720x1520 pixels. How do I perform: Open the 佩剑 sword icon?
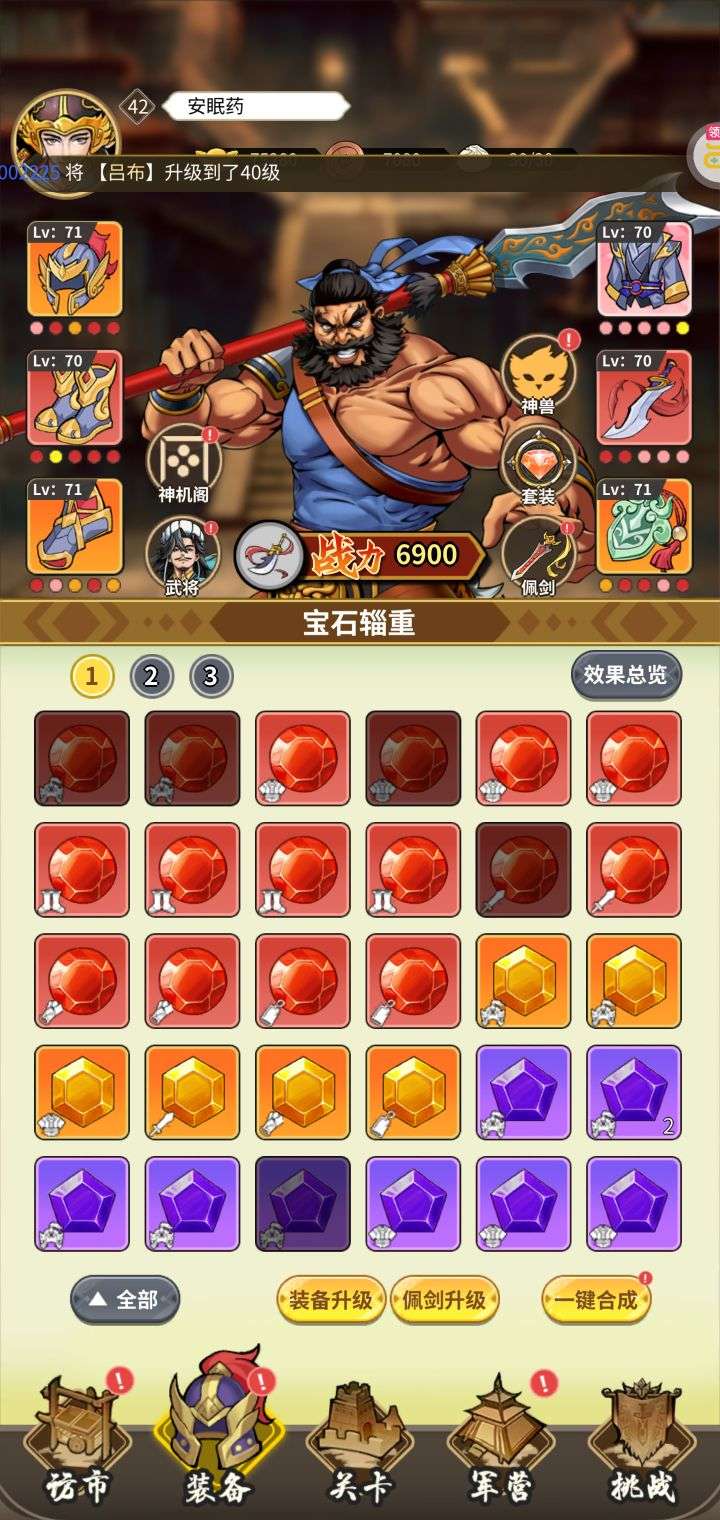coord(538,557)
